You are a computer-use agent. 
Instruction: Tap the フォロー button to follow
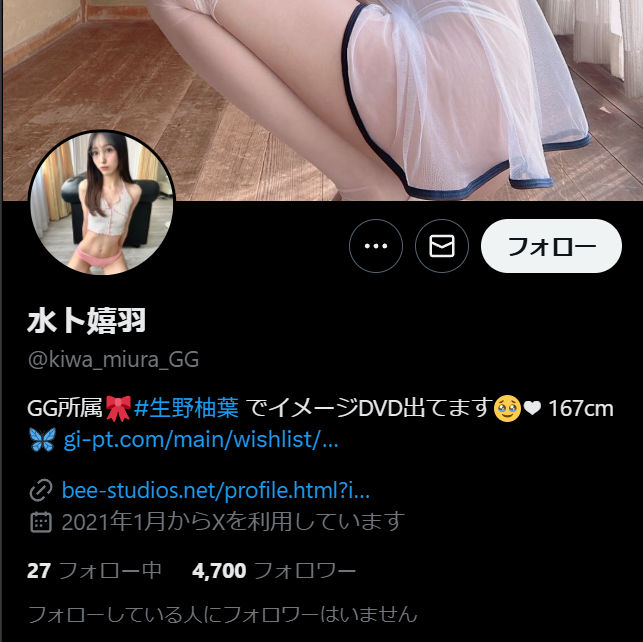tap(551, 246)
